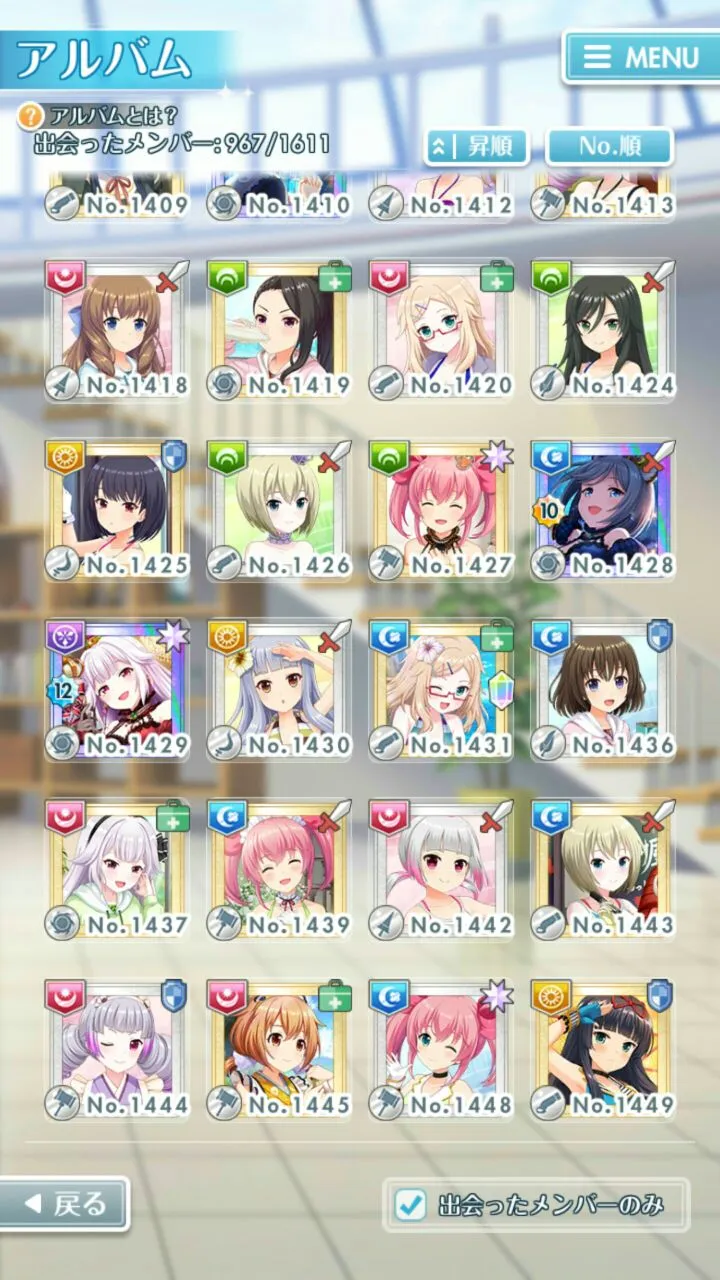720x1280 pixels.
Task: Toggle the 昇順 sort order button
Action: [476, 147]
